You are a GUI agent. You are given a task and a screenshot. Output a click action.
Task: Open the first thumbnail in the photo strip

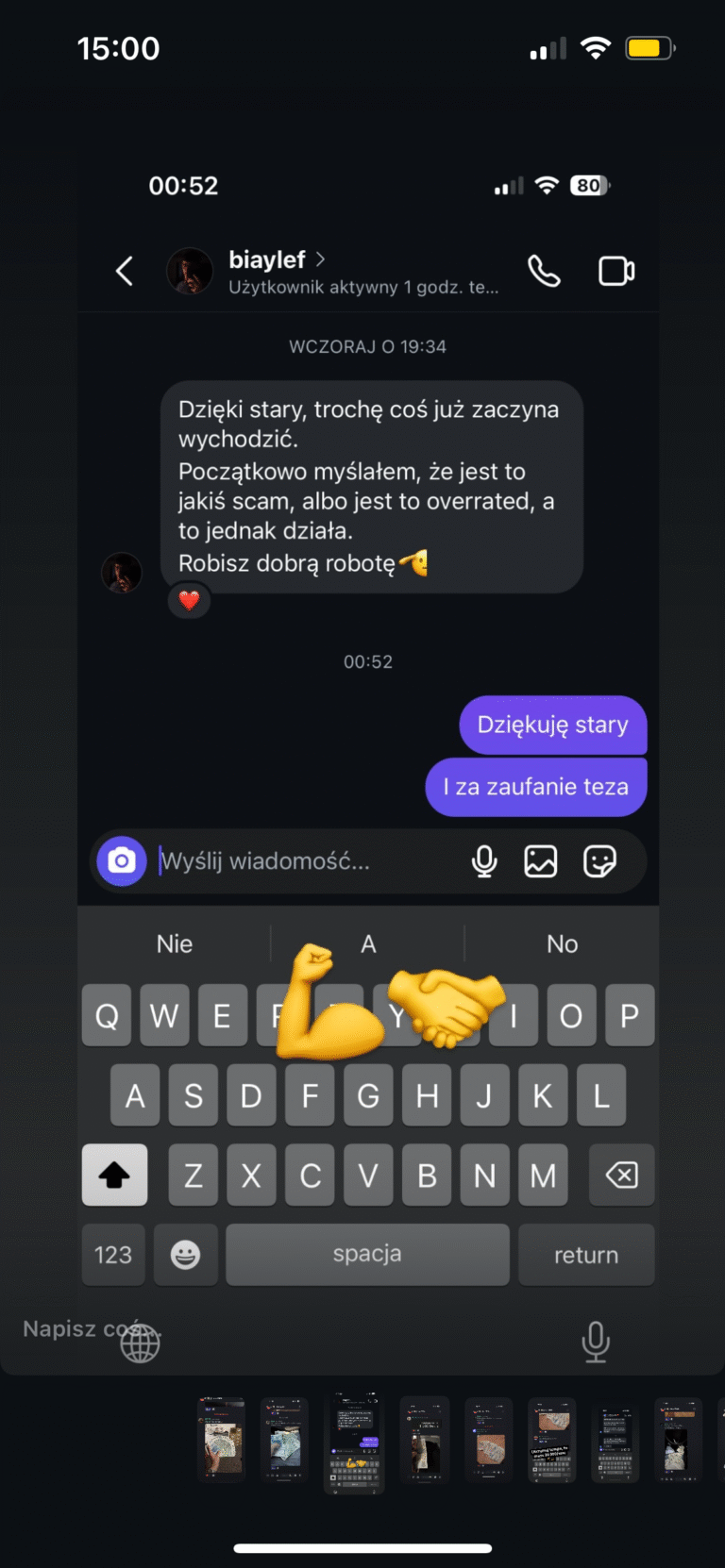click(221, 1440)
